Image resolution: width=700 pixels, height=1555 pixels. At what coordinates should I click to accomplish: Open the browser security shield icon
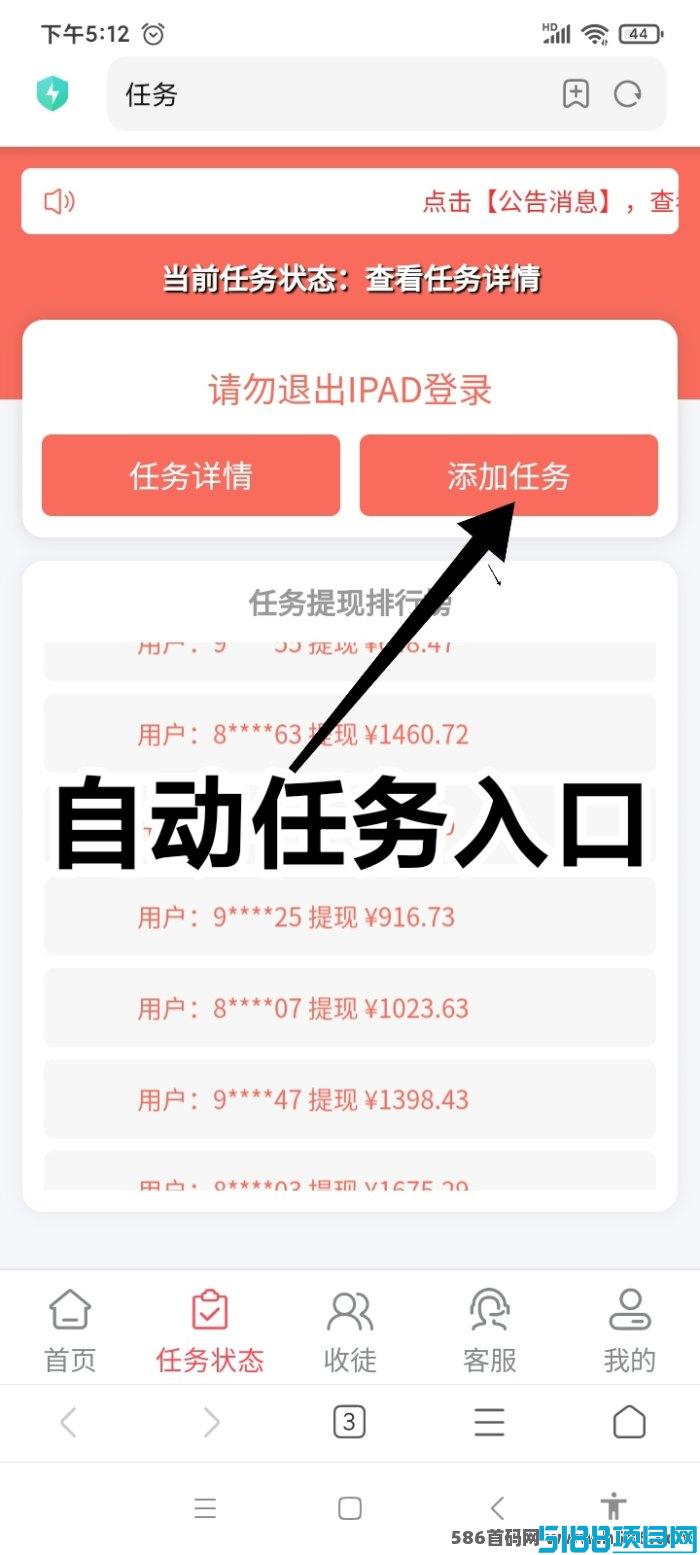tap(52, 94)
